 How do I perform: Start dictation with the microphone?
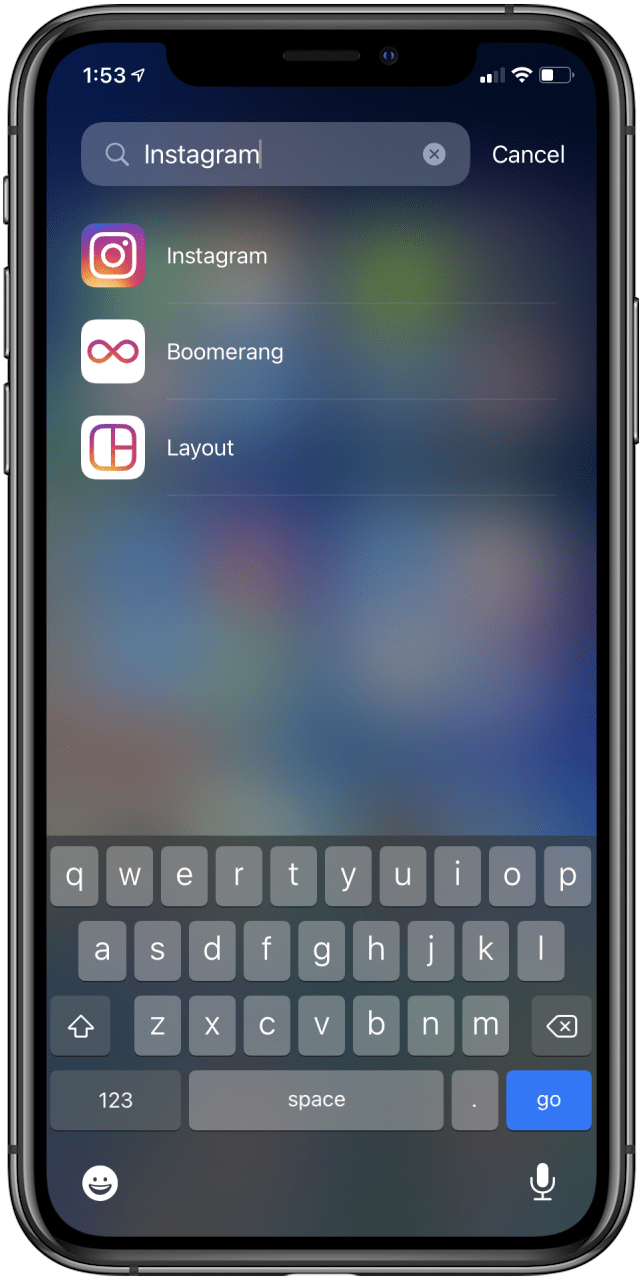(542, 1183)
